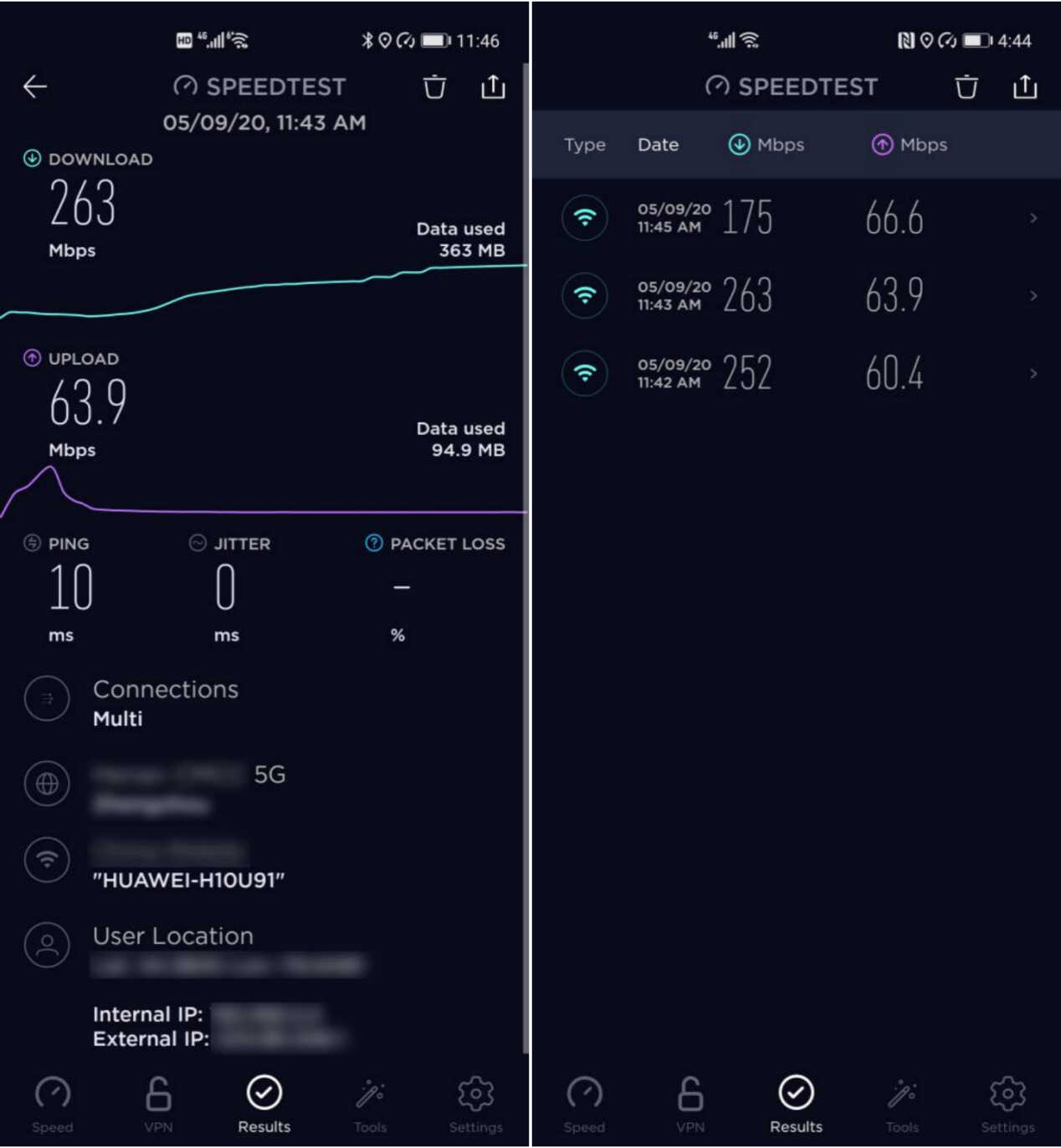Share the results history list
The height and width of the screenshot is (1148, 1061).
(x=1025, y=86)
